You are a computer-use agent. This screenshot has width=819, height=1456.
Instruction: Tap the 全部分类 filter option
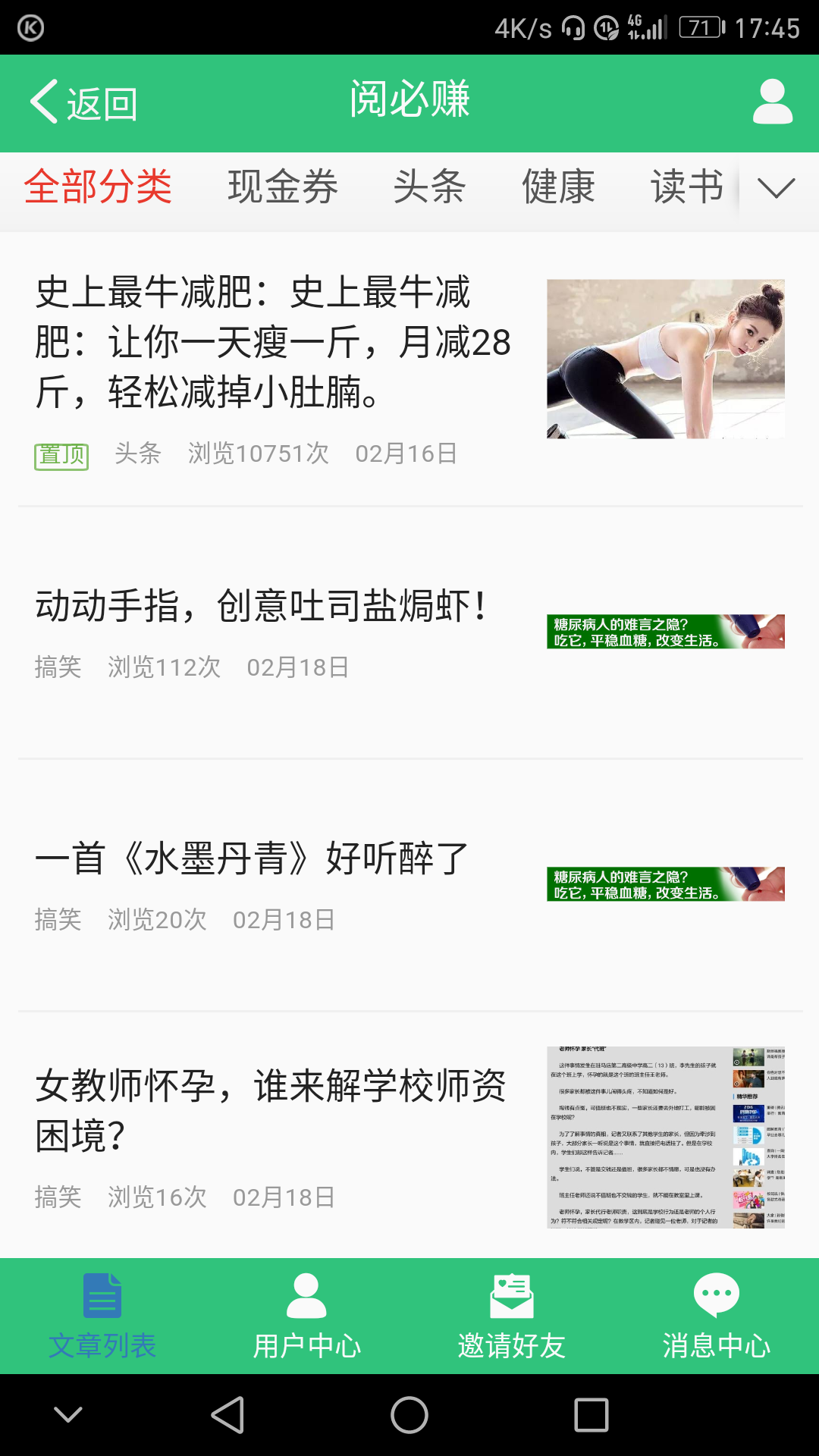99,188
